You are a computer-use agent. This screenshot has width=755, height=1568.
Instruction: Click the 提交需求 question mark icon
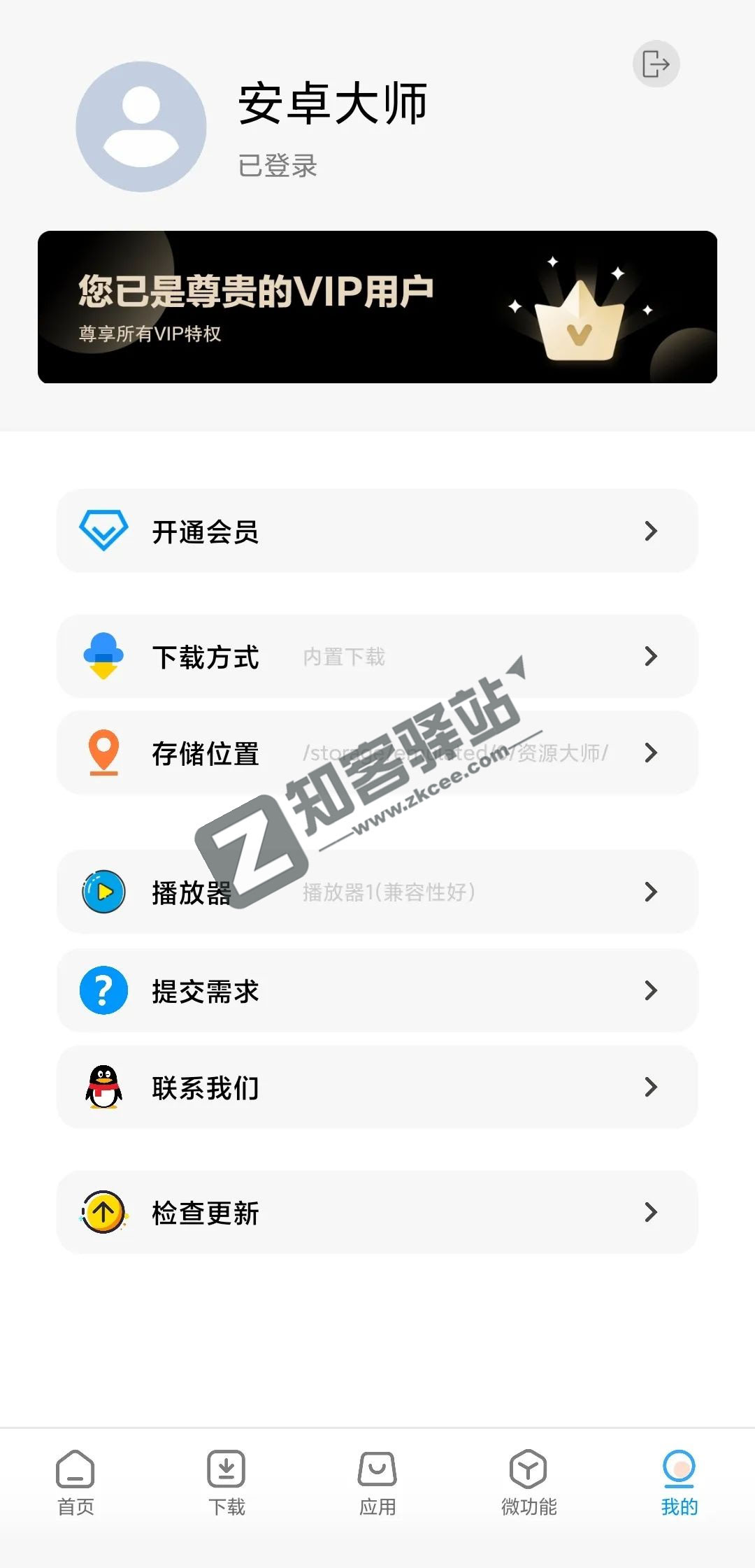pyautogui.click(x=103, y=990)
